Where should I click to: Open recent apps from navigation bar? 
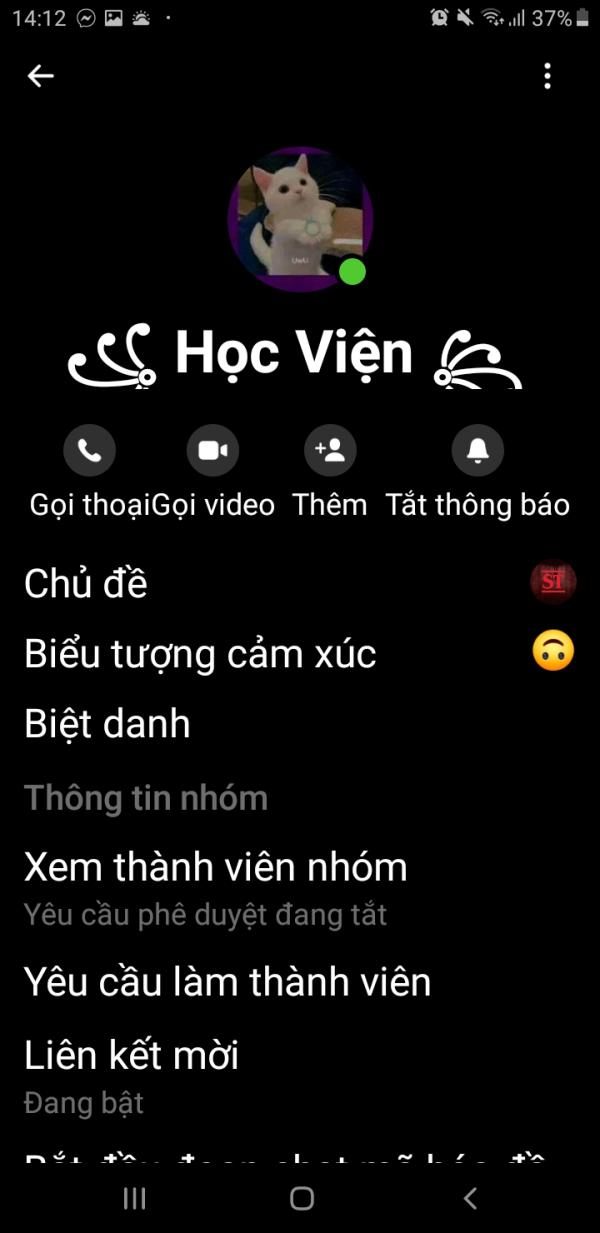click(x=134, y=1198)
